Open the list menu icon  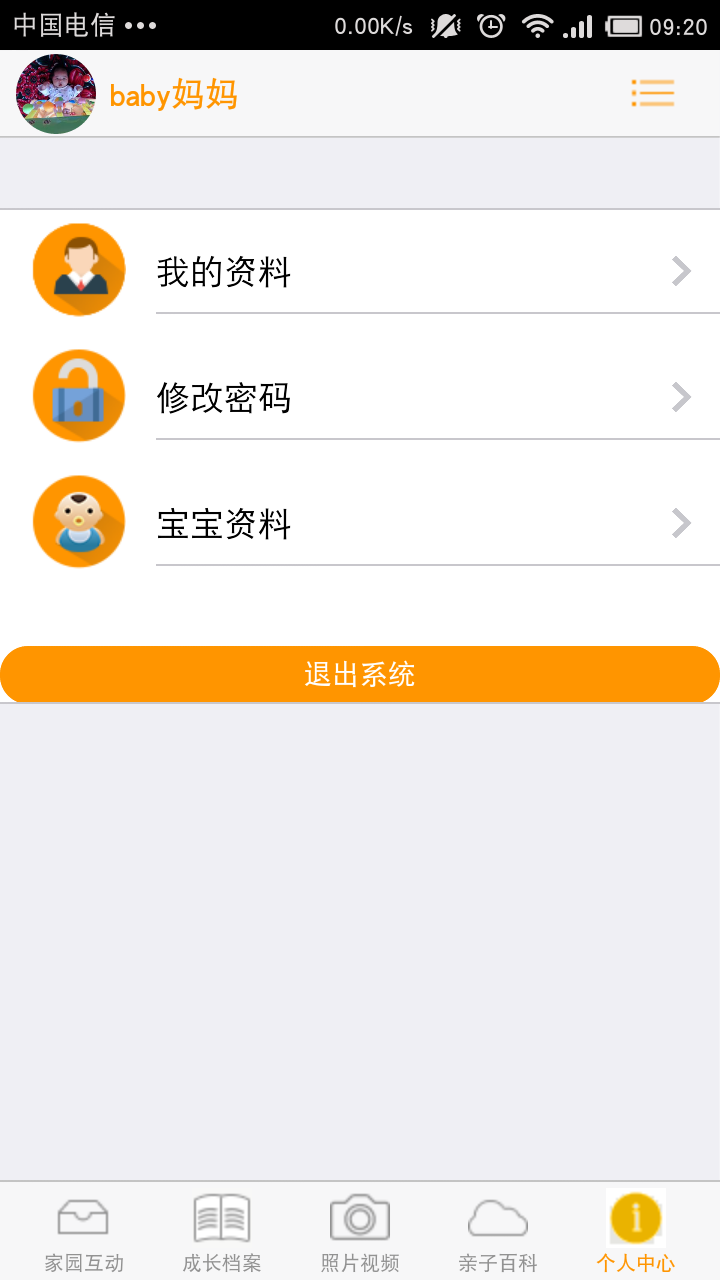pyautogui.click(x=652, y=93)
